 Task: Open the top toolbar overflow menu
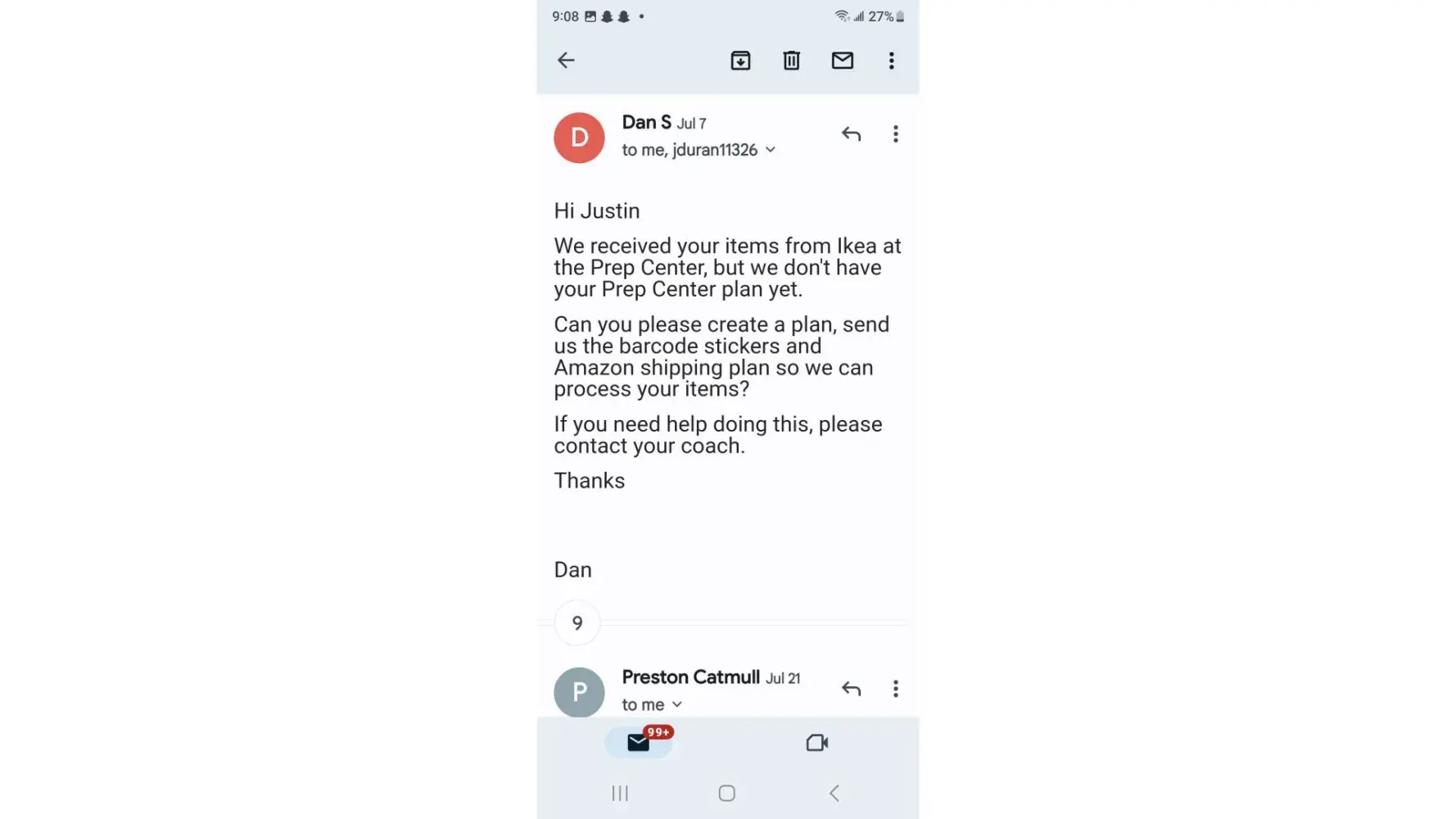[892, 60]
